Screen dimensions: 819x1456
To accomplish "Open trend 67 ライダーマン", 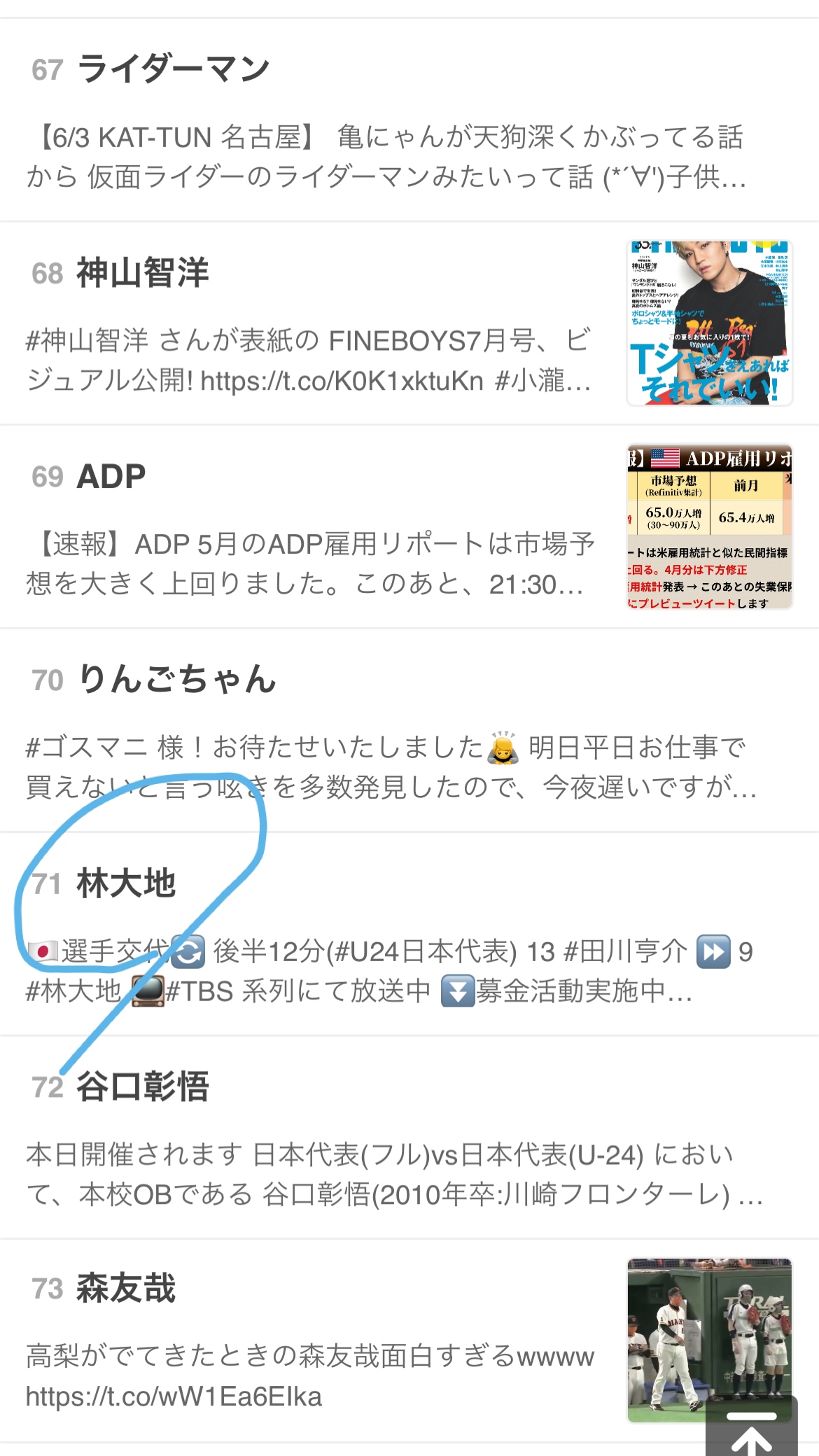I will coord(174,69).
